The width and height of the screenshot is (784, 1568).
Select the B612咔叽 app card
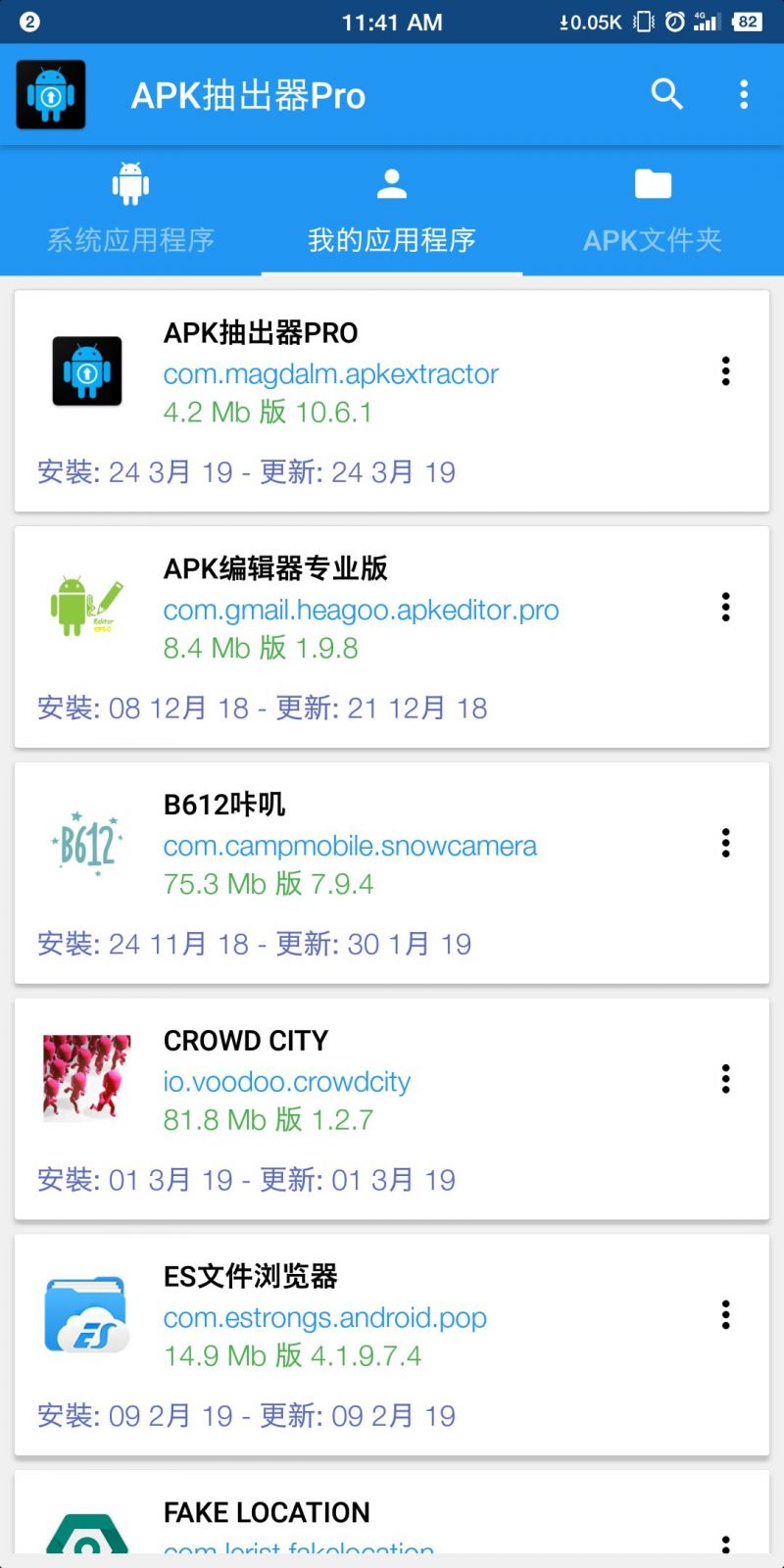392,873
